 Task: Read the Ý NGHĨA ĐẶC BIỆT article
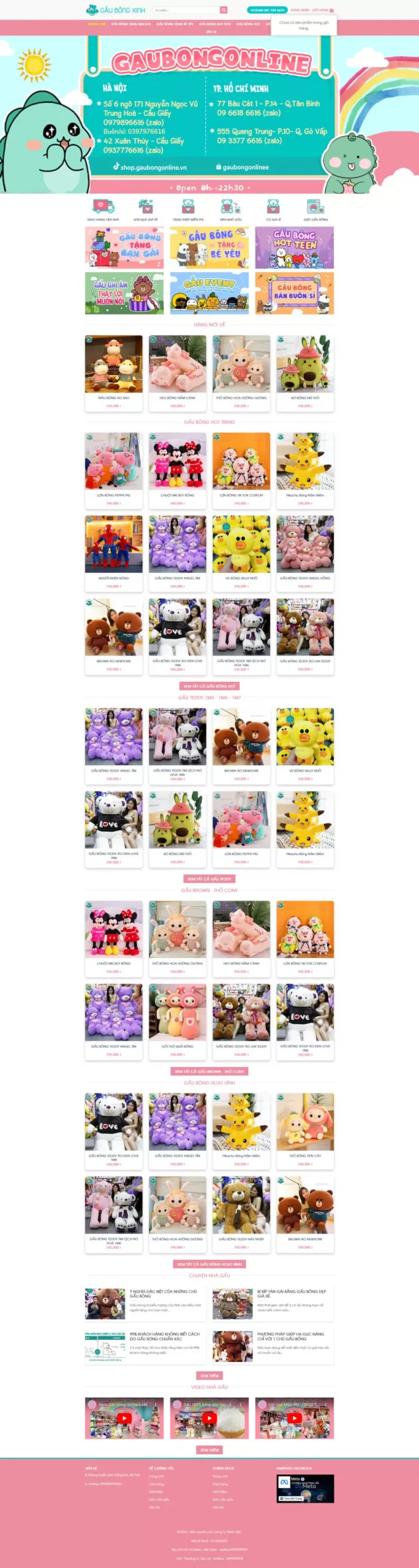click(163, 1294)
